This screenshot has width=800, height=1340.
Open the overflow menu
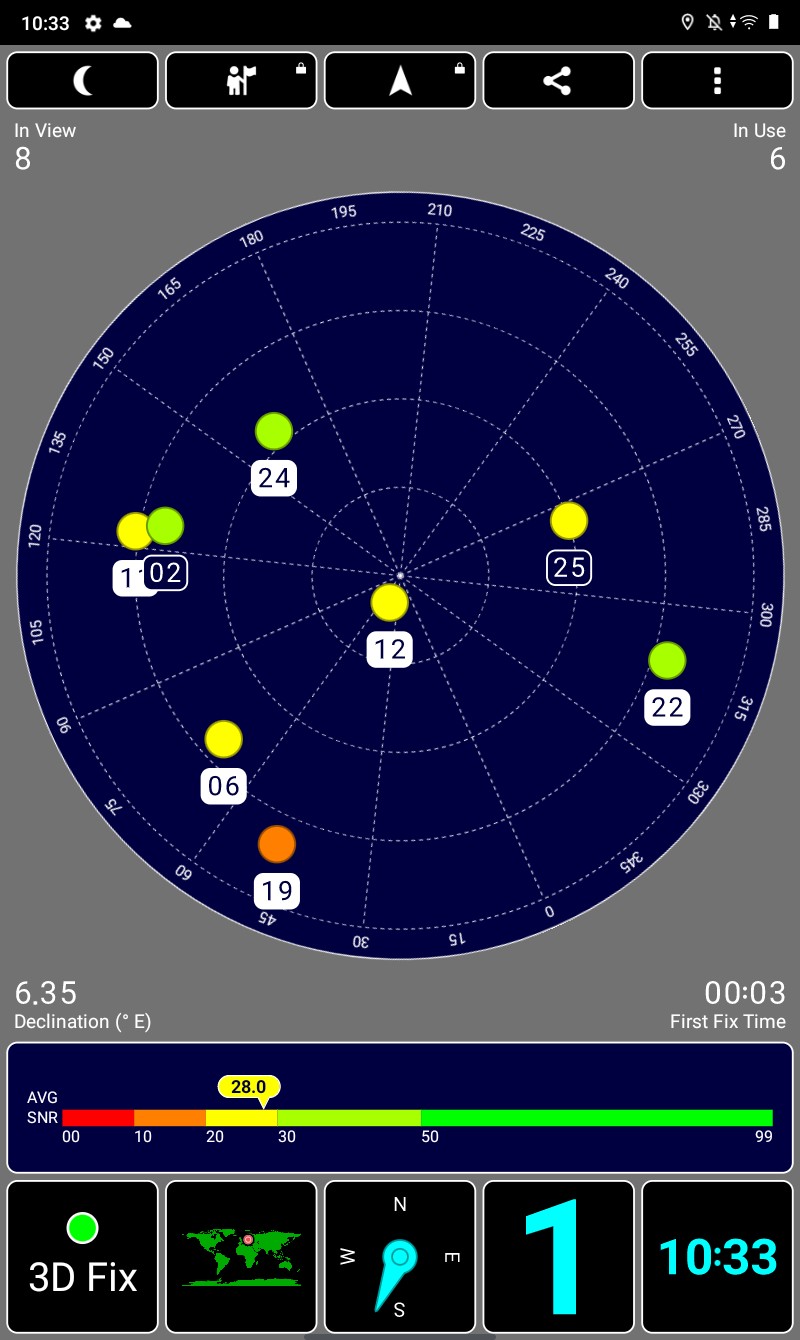pyautogui.click(x=717, y=80)
